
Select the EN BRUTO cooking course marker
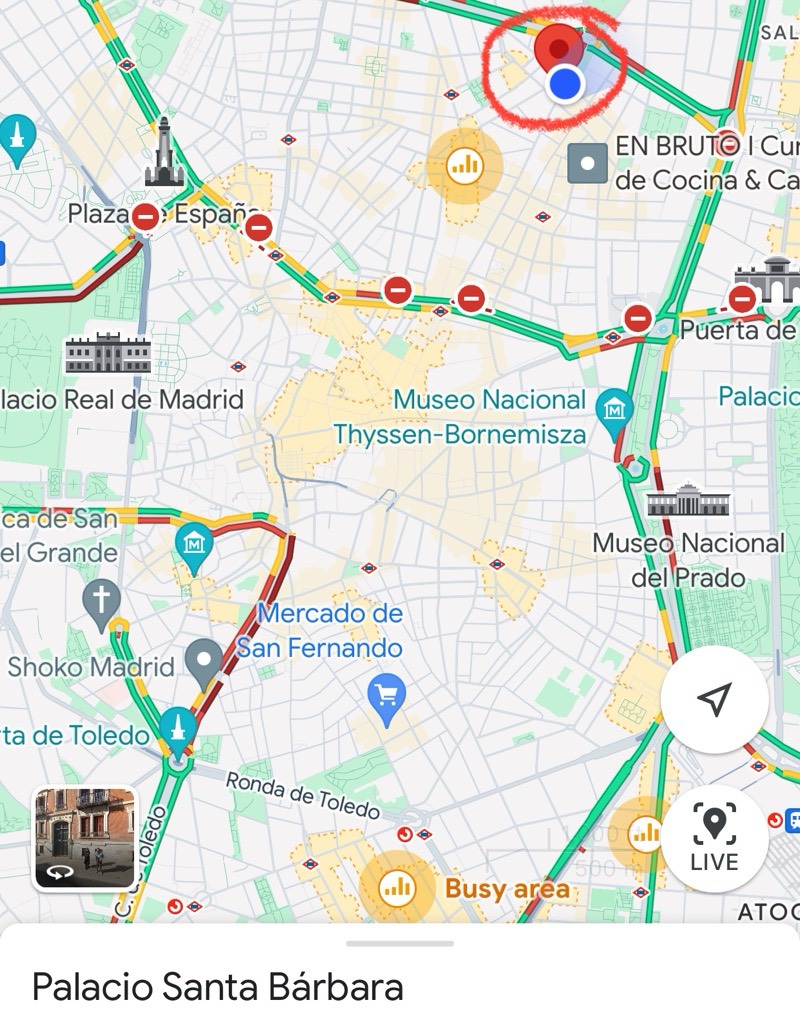pyautogui.click(x=587, y=162)
